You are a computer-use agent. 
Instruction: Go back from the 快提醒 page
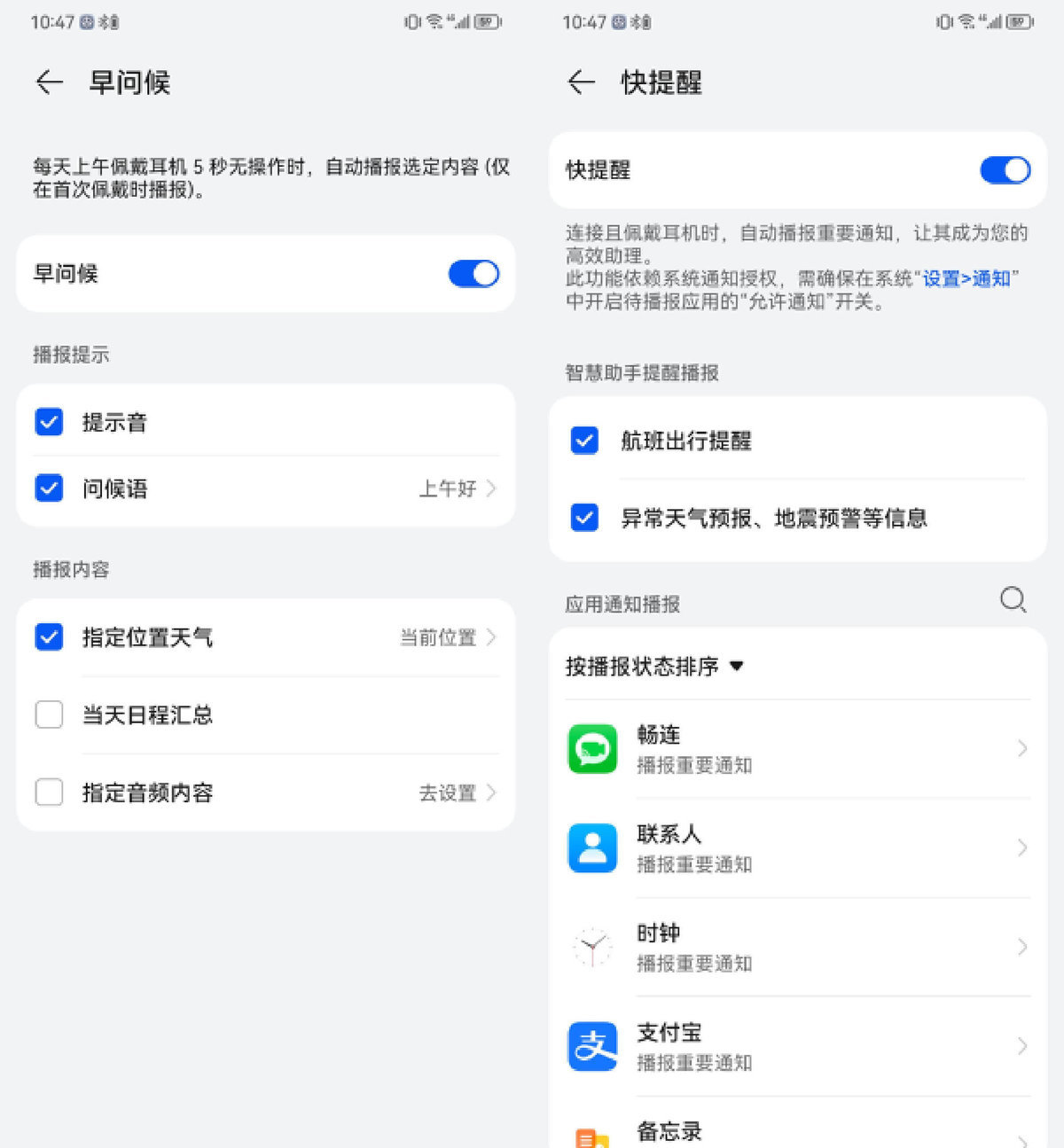click(x=581, y=82)
